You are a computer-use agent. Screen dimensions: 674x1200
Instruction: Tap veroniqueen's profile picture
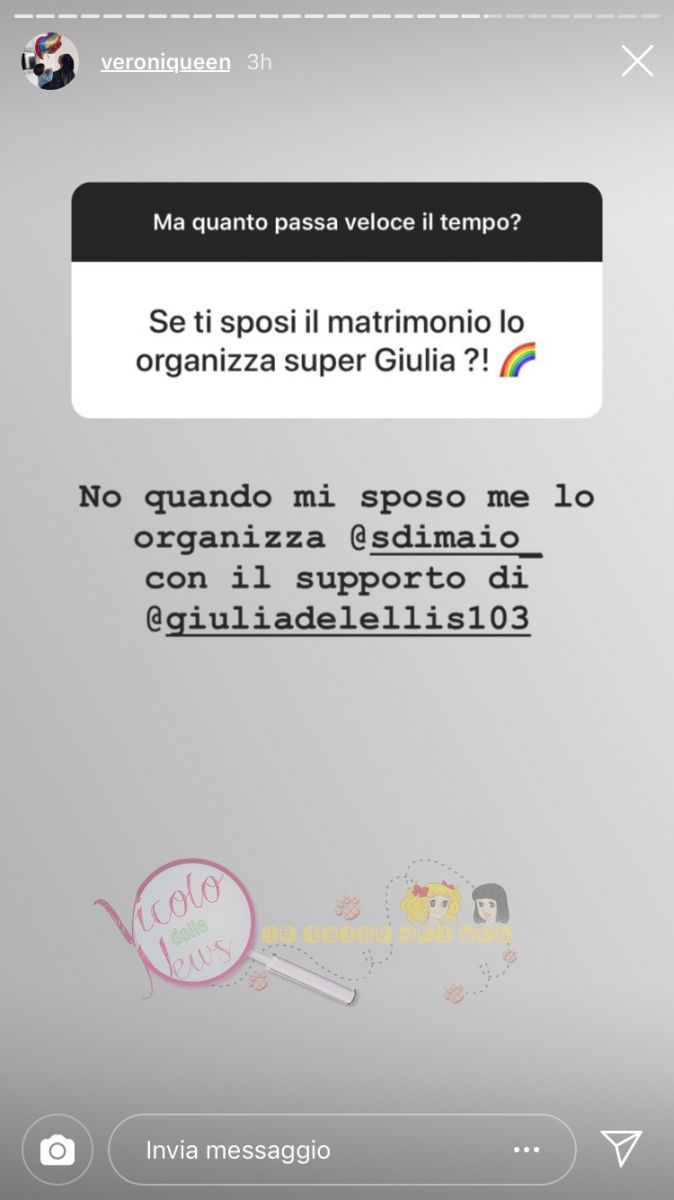coord(51,62)
